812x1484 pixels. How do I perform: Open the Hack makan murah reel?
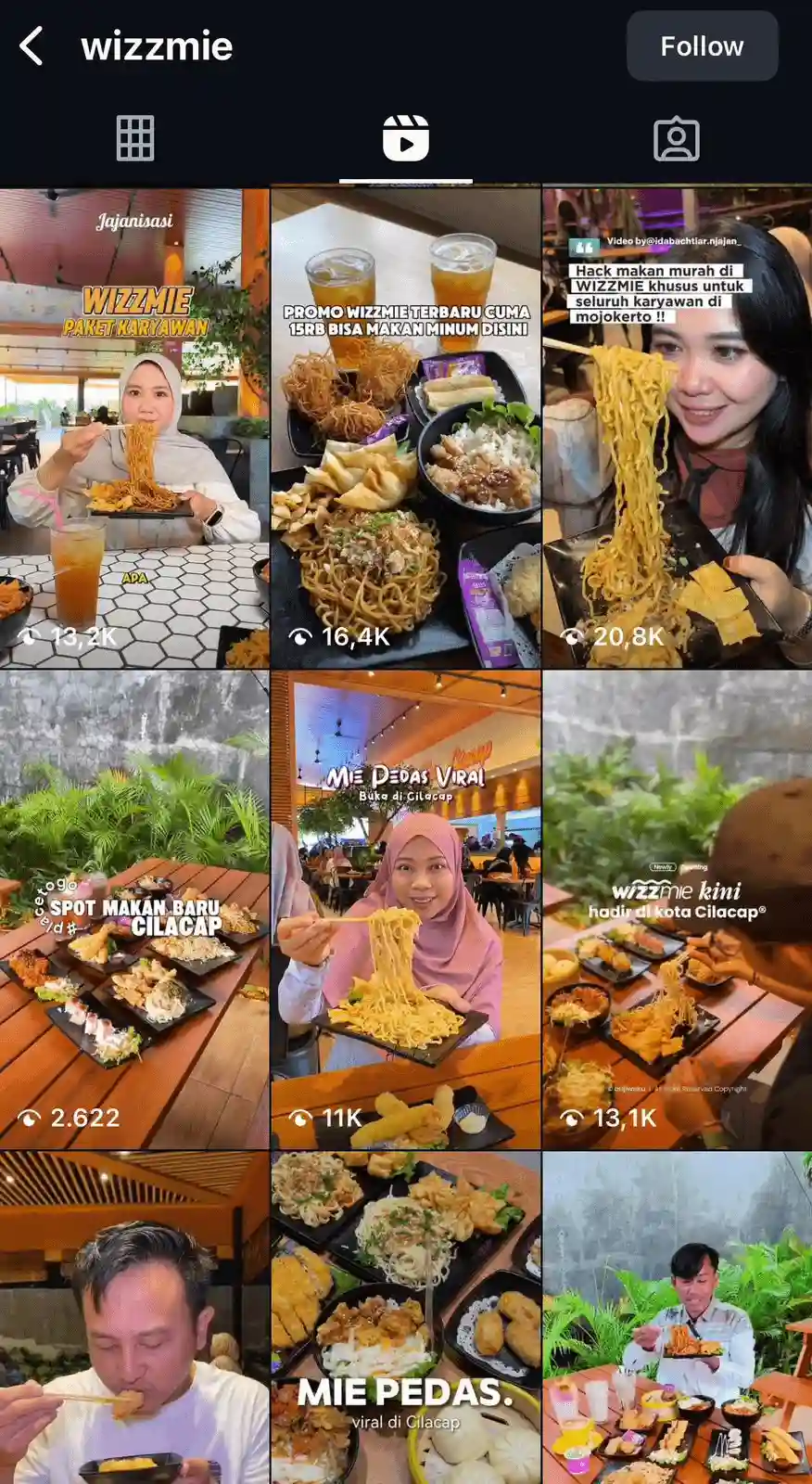pyautogui.click(x=678, y=427)
